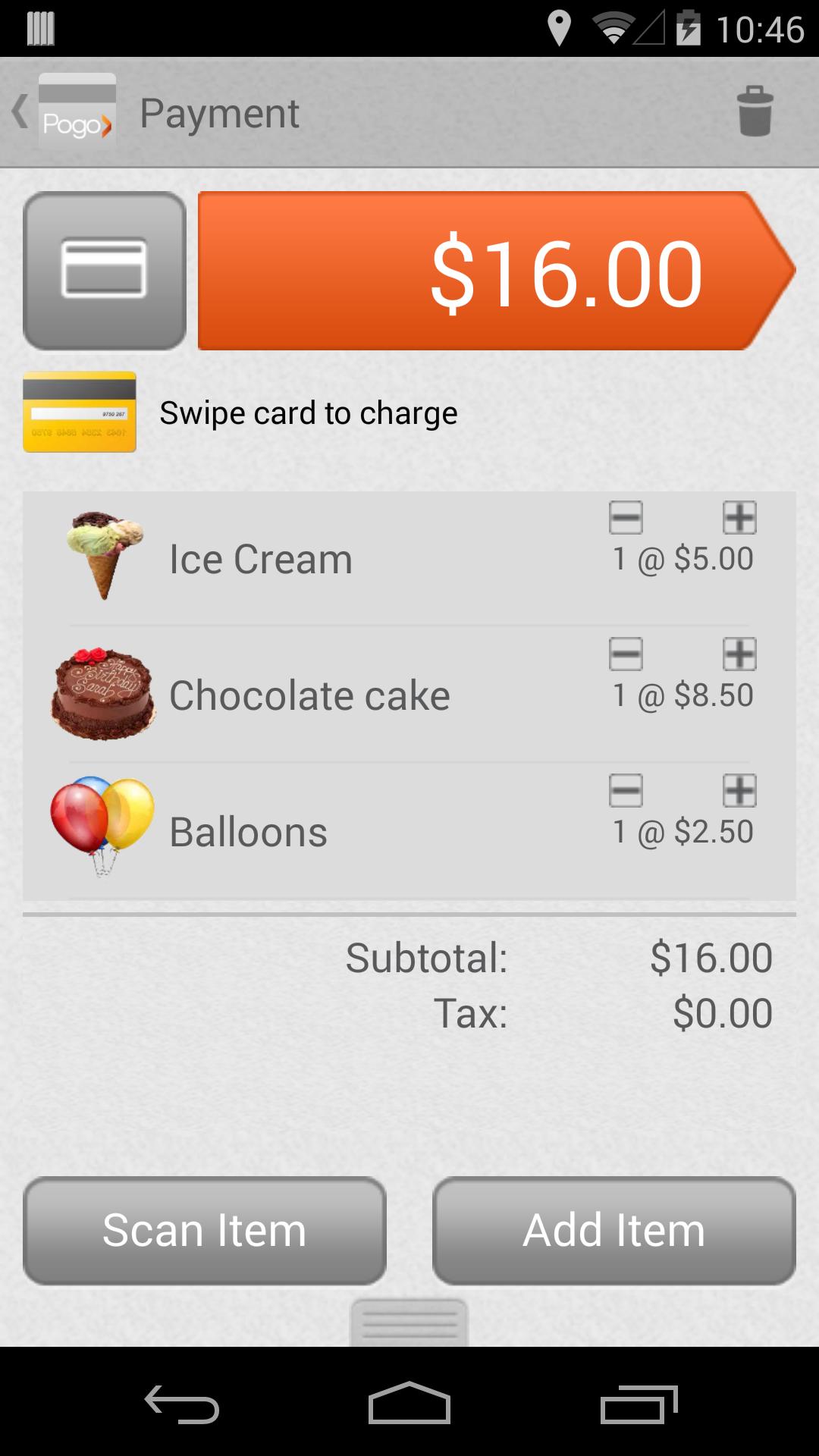Select the Ice Cream cone thumbnail
The image size is (819, 1456).
coord(105,557)
